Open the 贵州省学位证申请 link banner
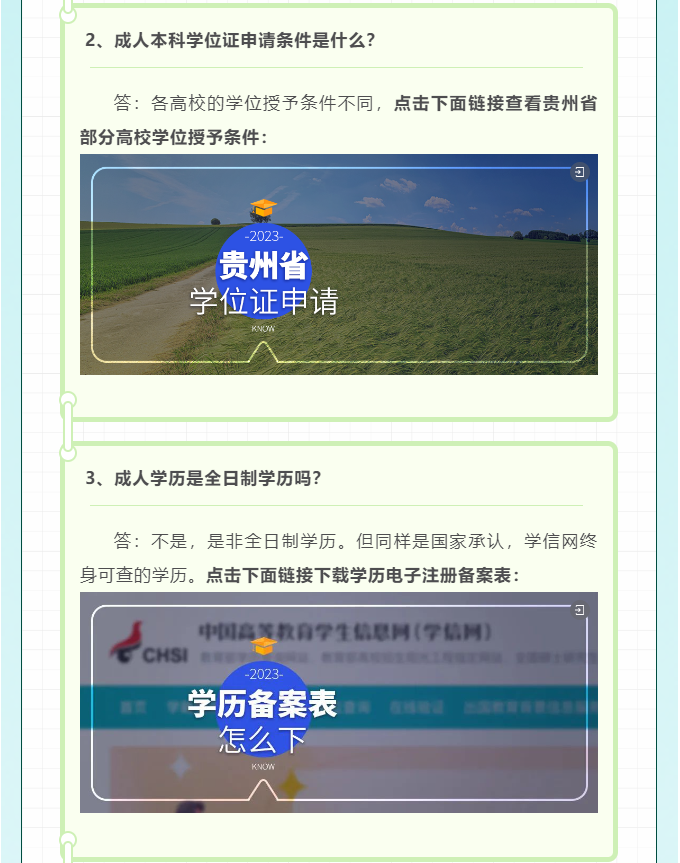Image resolution: width=680 pixels, height=863 pixels. (x=338, y=265)
